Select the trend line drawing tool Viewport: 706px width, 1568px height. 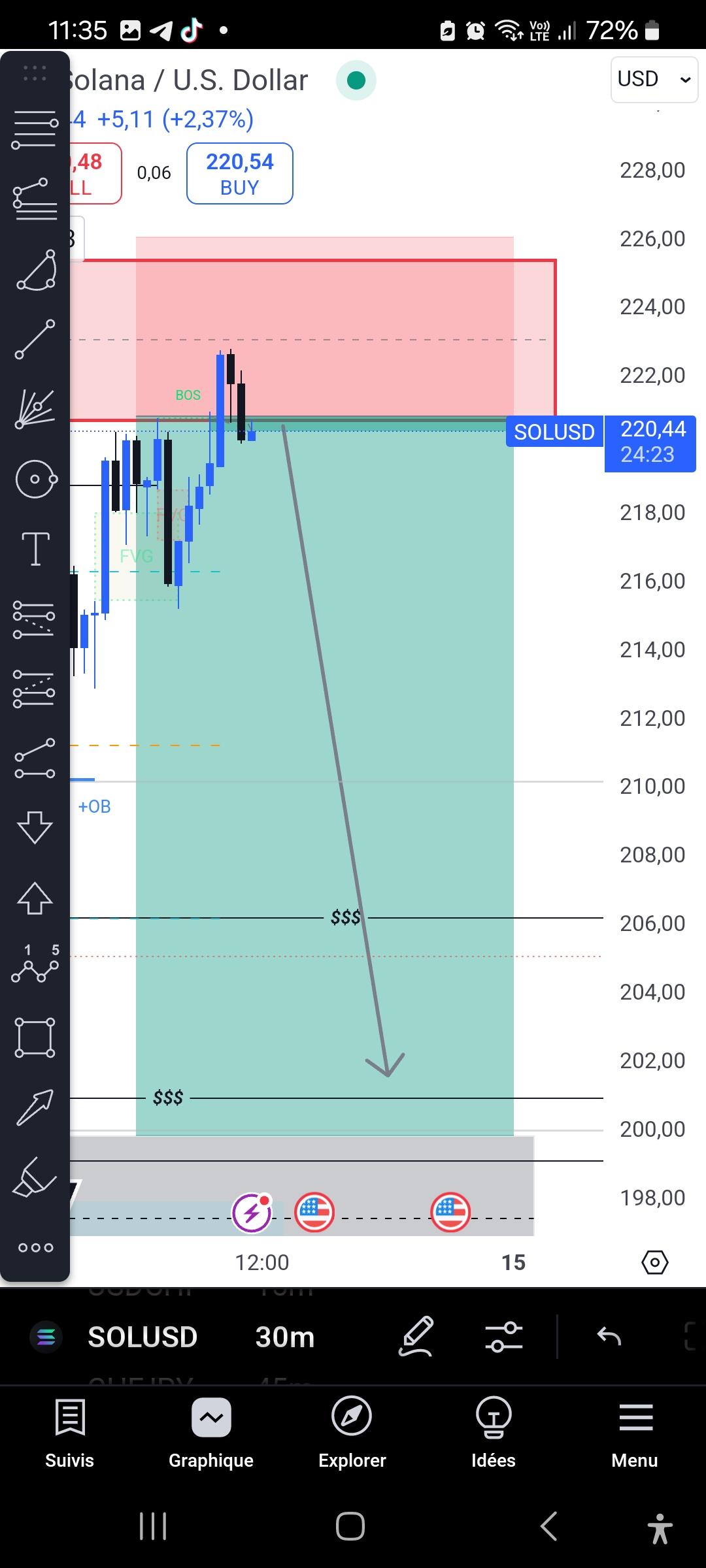click(35, 339)
